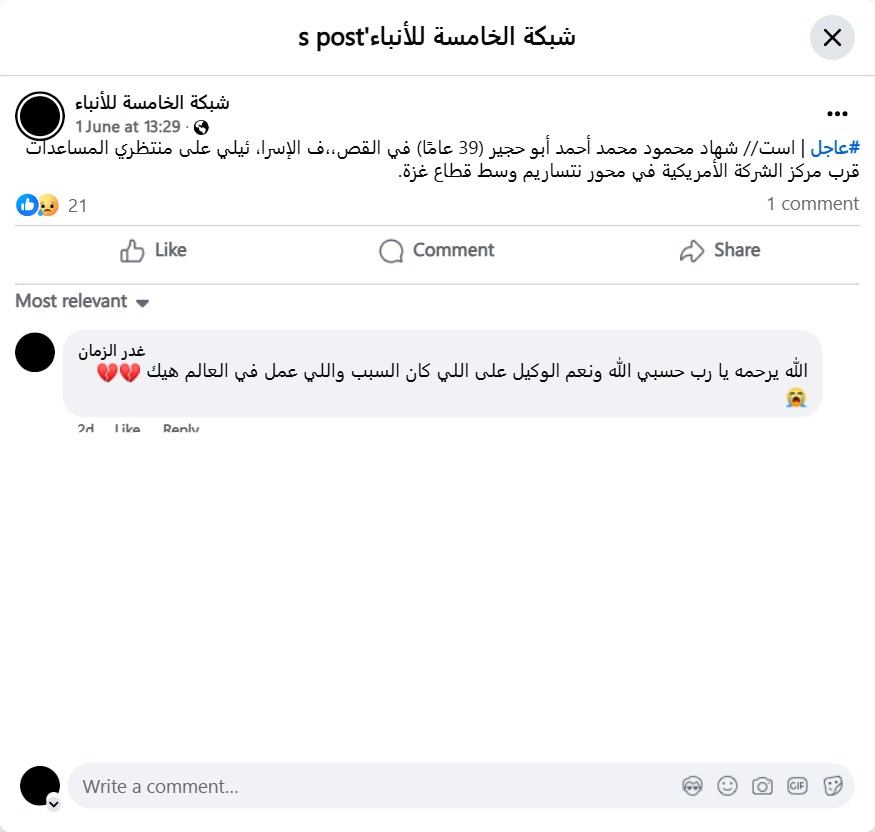Open the post's three-dot options menu

coord(837,114)
